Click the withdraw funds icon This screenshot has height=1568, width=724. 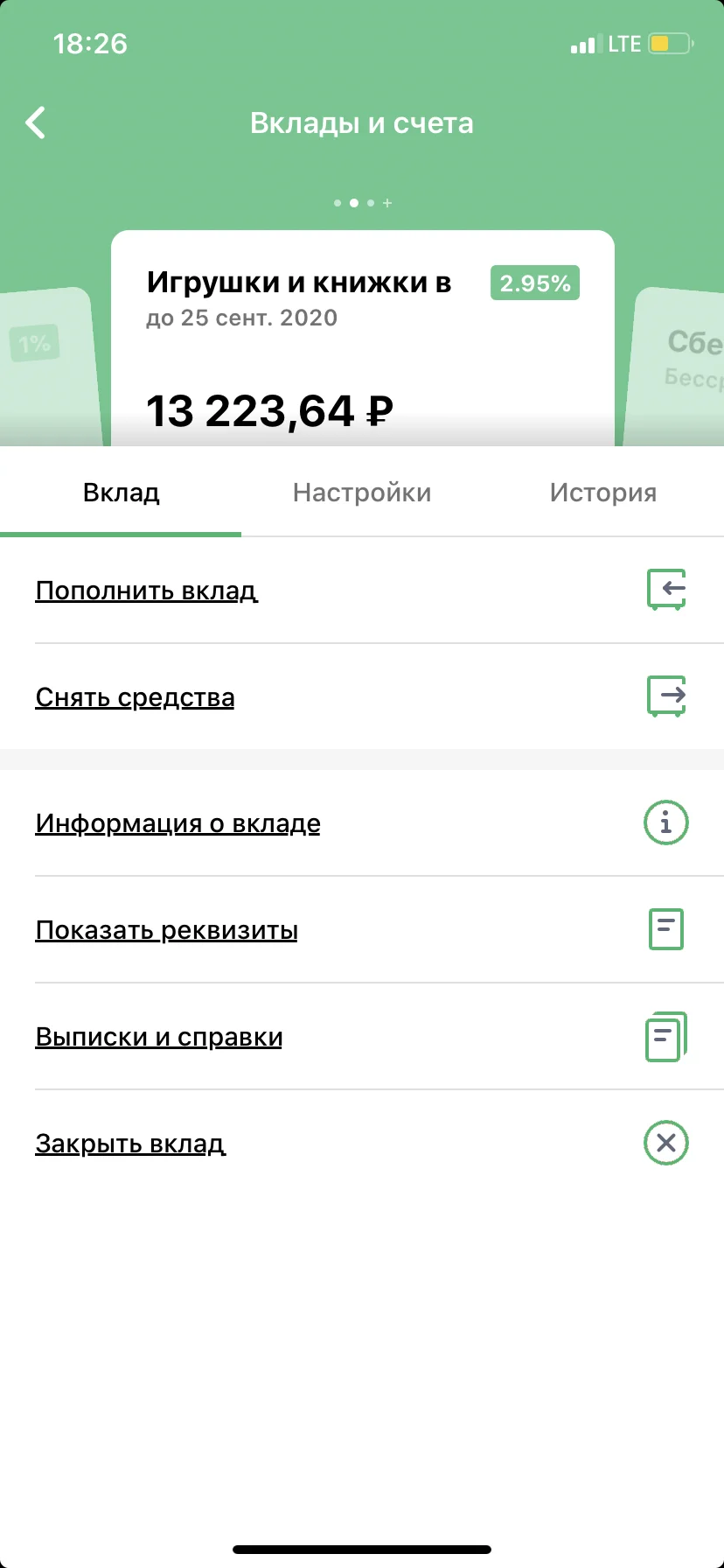pyautogui.click(x=665, y=696)
